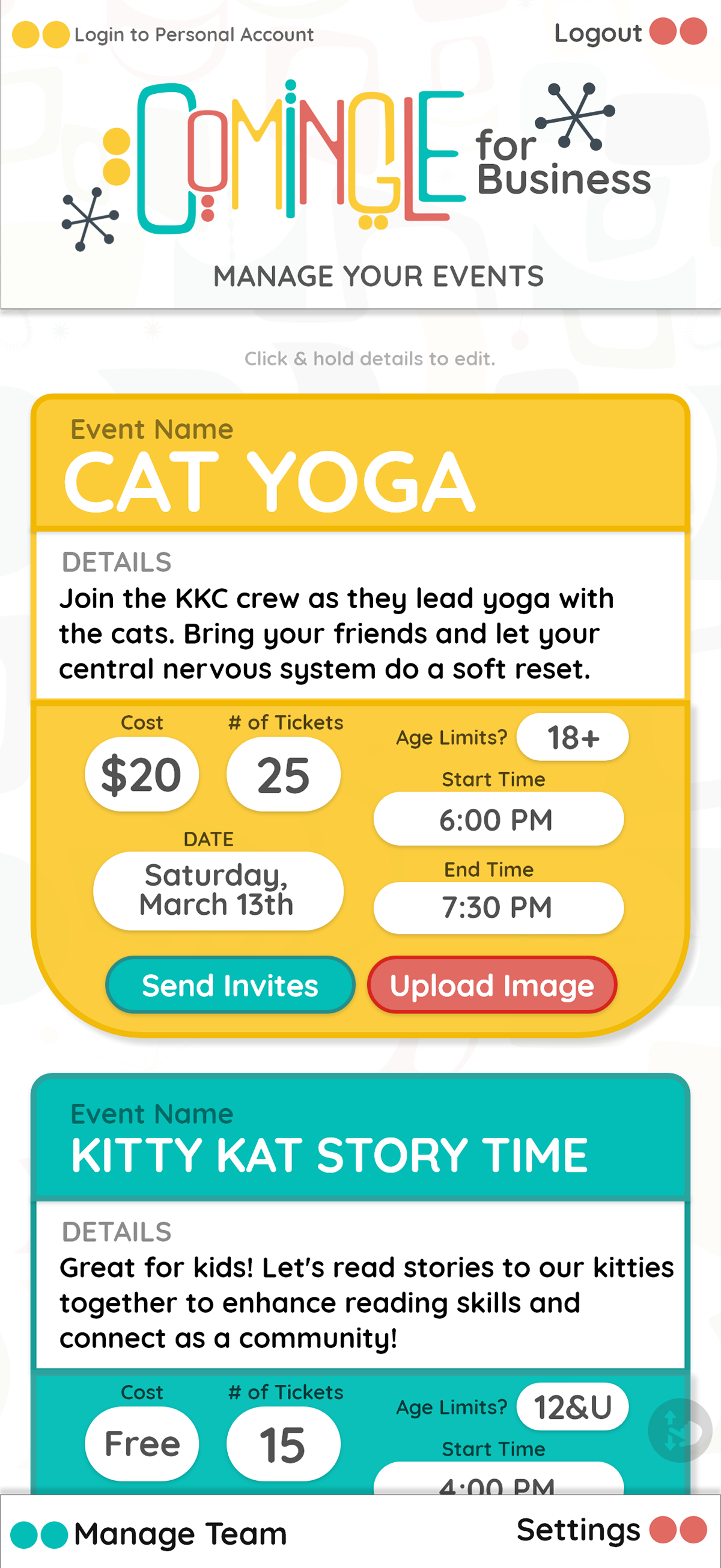Select the 7:30 PM end time
The width and height of the screenshot is (721, 1568).
coord(498,908)
